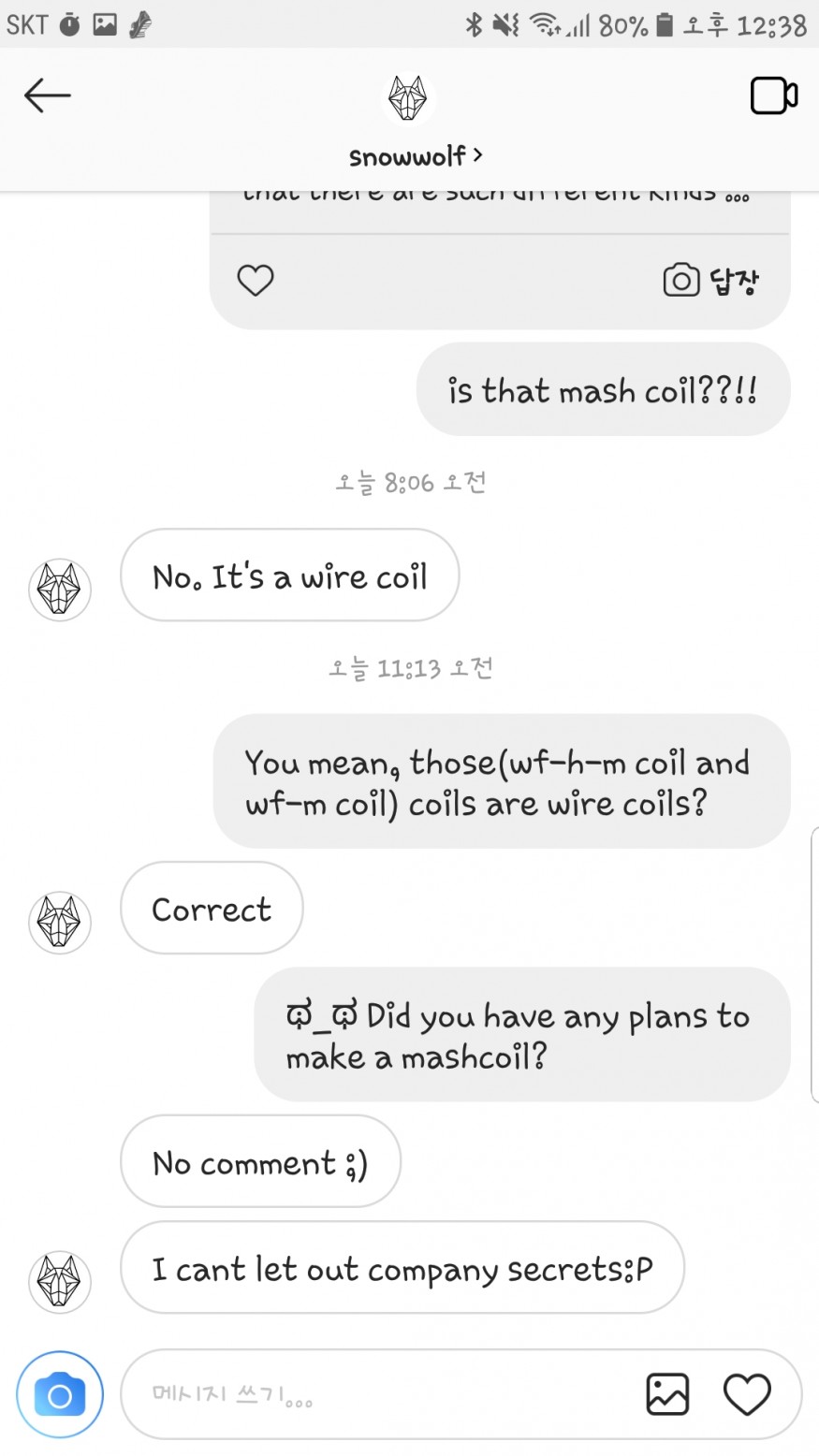Focus the message input field

pyautogui.click(x=374, y=1395)
